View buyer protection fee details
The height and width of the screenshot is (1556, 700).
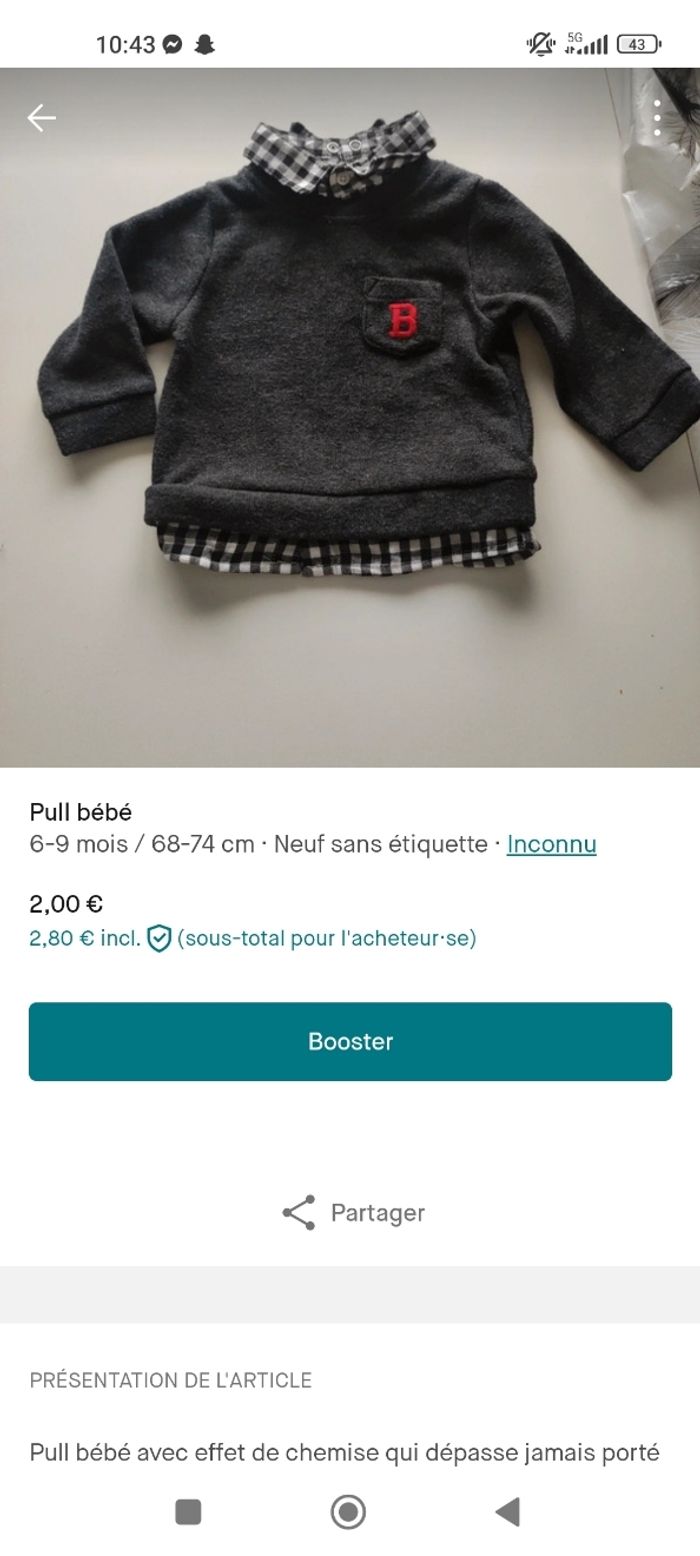[159, 938]
